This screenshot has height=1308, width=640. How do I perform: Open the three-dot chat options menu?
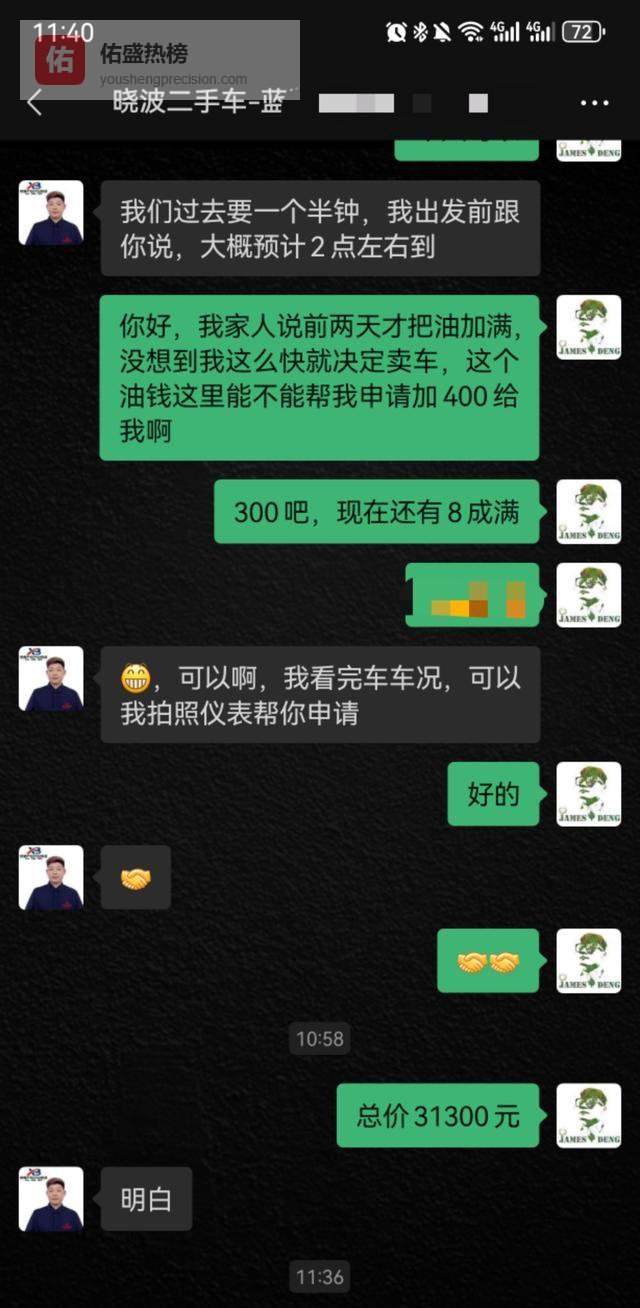[594, 103]
